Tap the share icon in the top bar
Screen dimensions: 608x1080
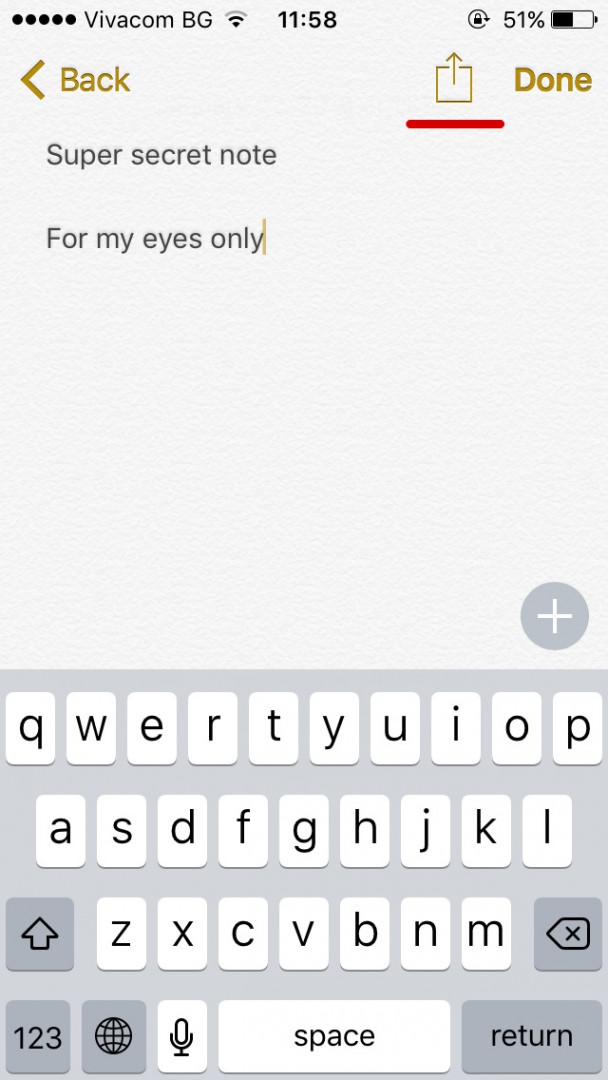pyautogui.click(x=453, y=78)
